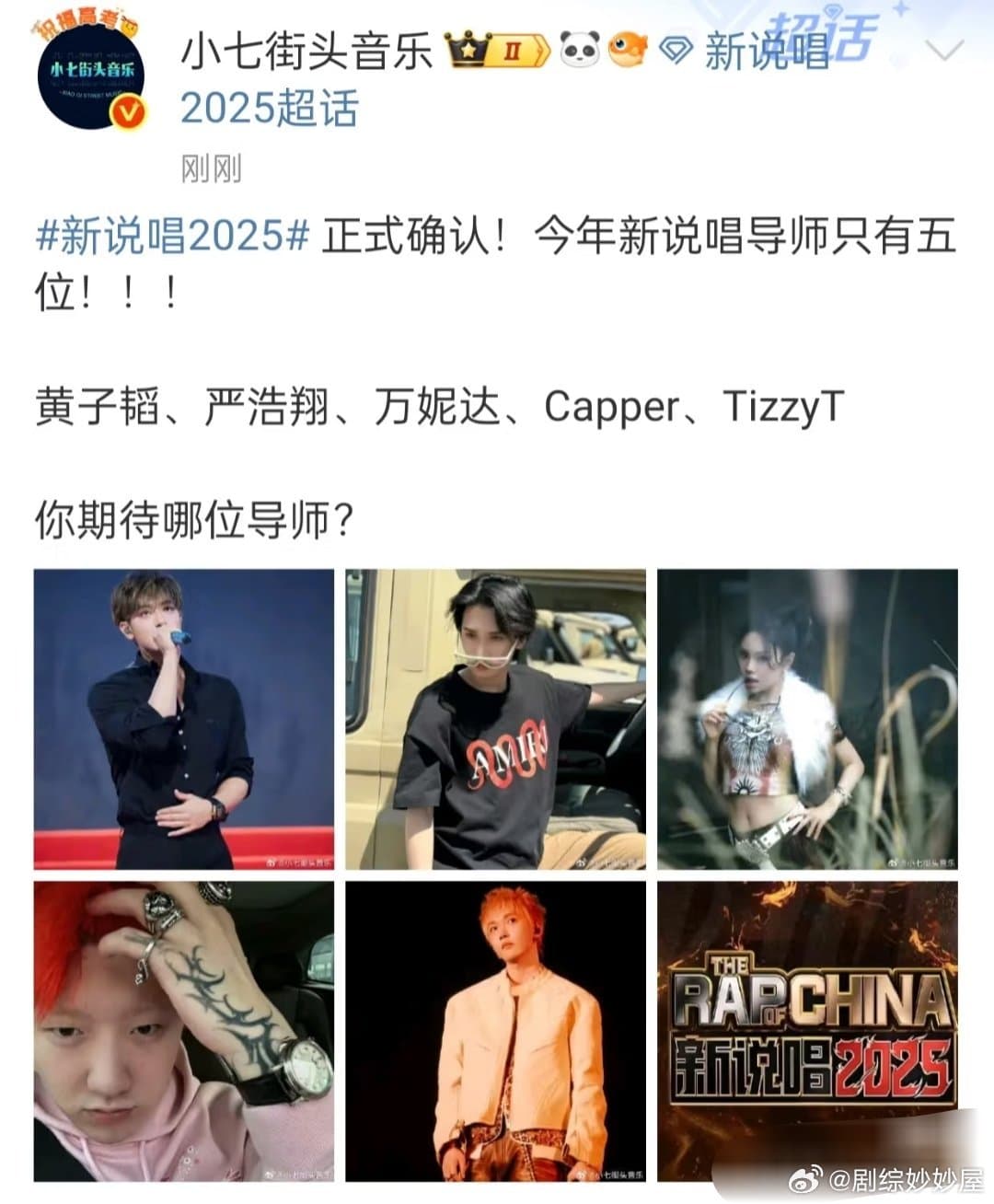Open the Rap of China 新说唱2025 poster image
The width and height of the screenshot is (994, 1204).
point(807,1031)
